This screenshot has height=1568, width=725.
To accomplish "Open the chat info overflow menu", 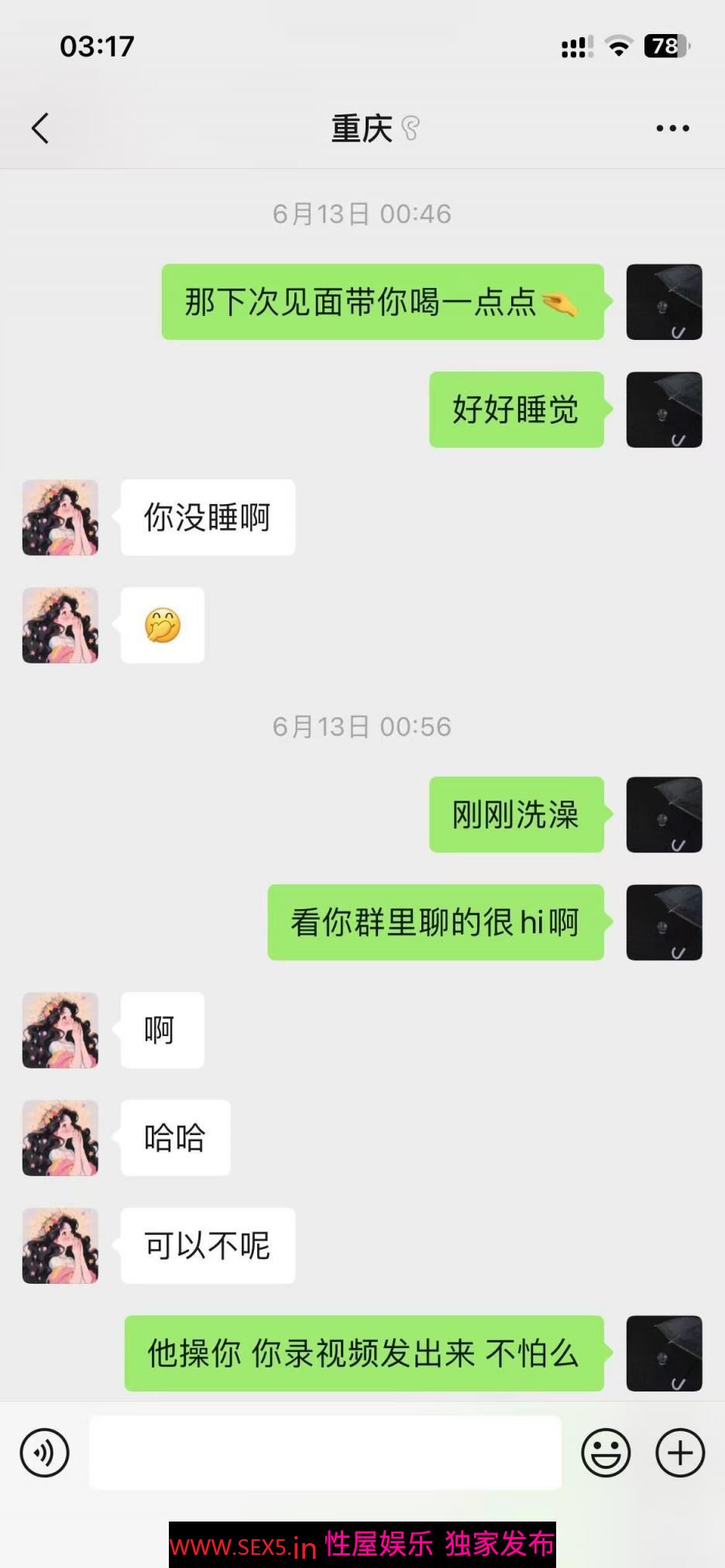I will (672, 129).
